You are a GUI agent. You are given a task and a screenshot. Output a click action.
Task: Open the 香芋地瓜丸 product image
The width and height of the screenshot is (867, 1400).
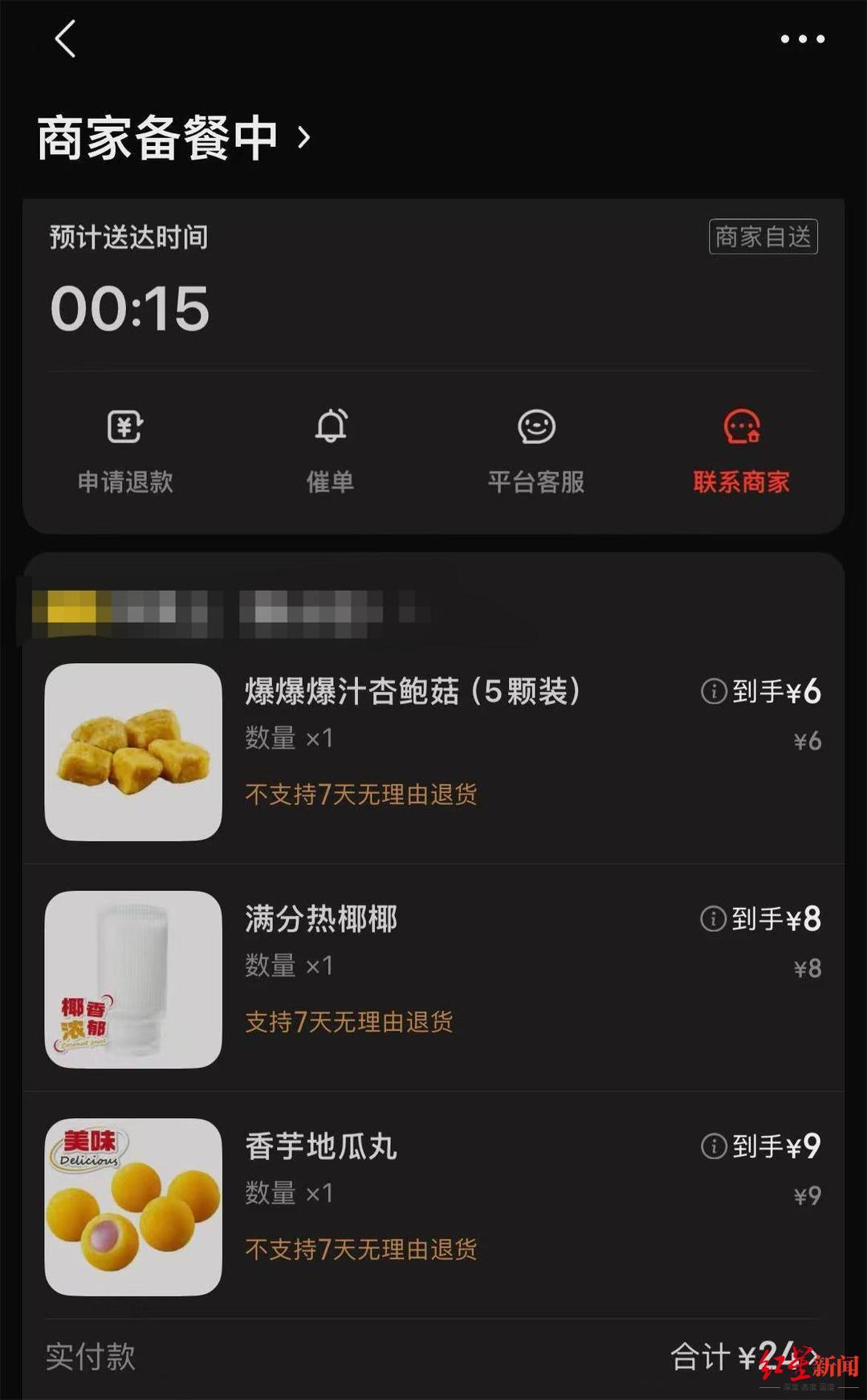tap(133, 1207)
